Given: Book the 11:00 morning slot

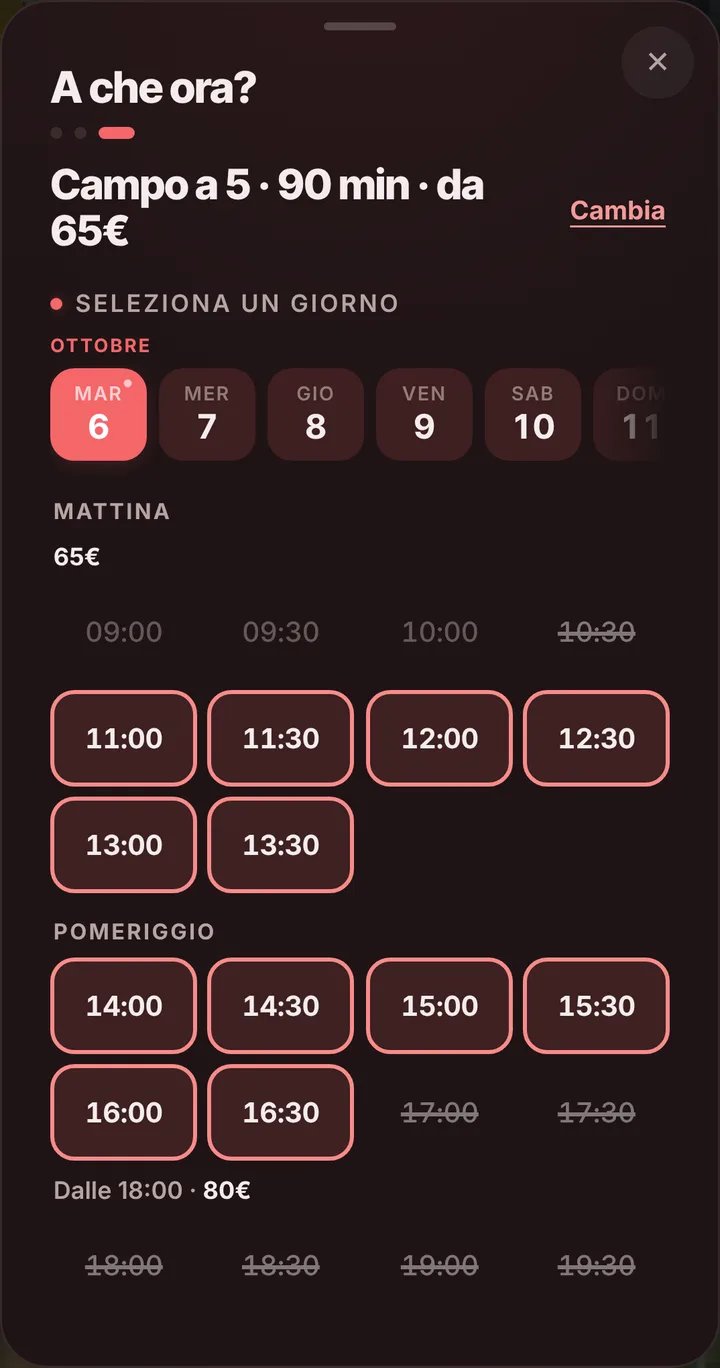Looking at the screenshot, I should click(124, 738).
